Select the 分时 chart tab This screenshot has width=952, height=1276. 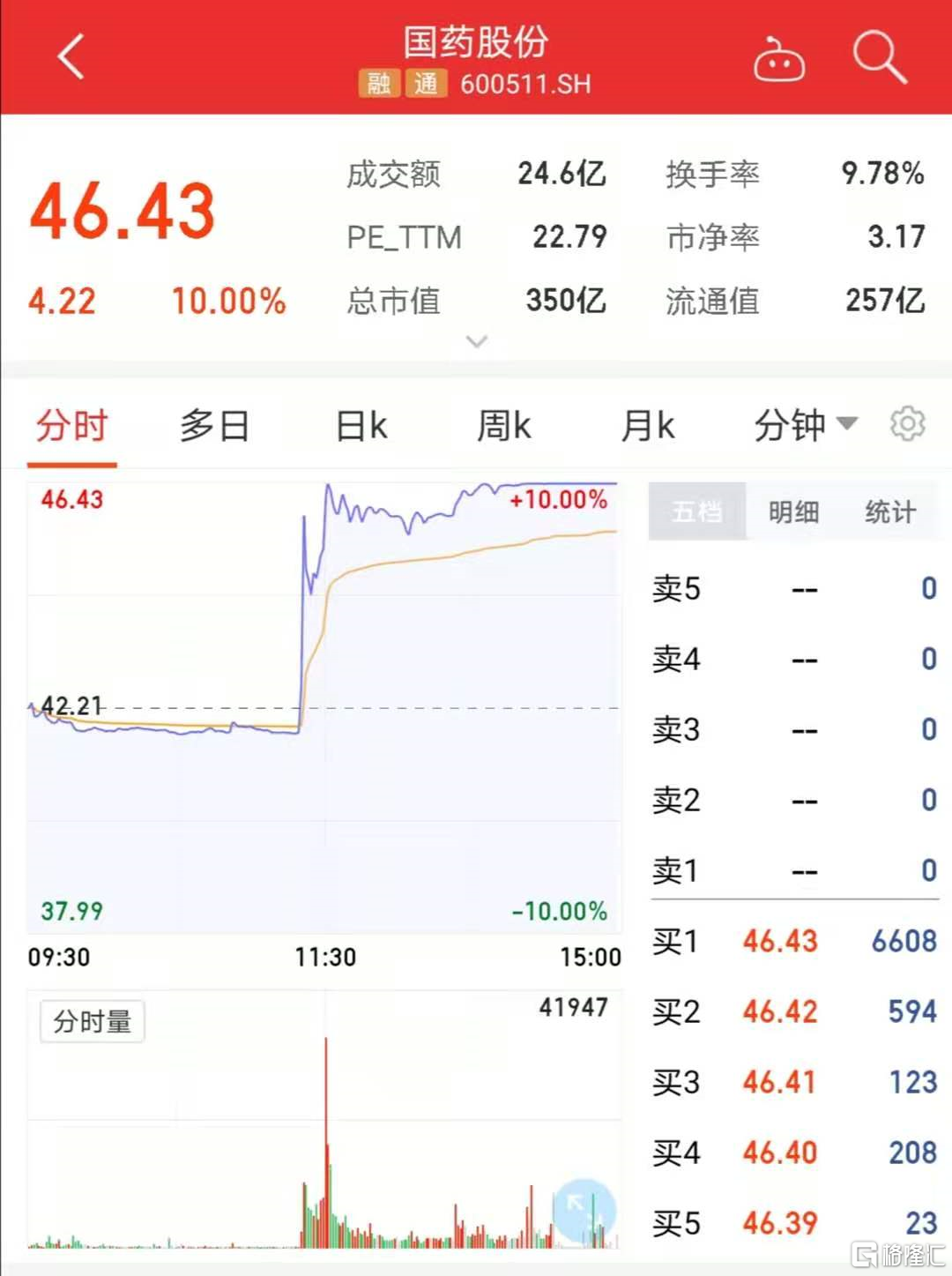pyautogui.click(x=71, y=426)
